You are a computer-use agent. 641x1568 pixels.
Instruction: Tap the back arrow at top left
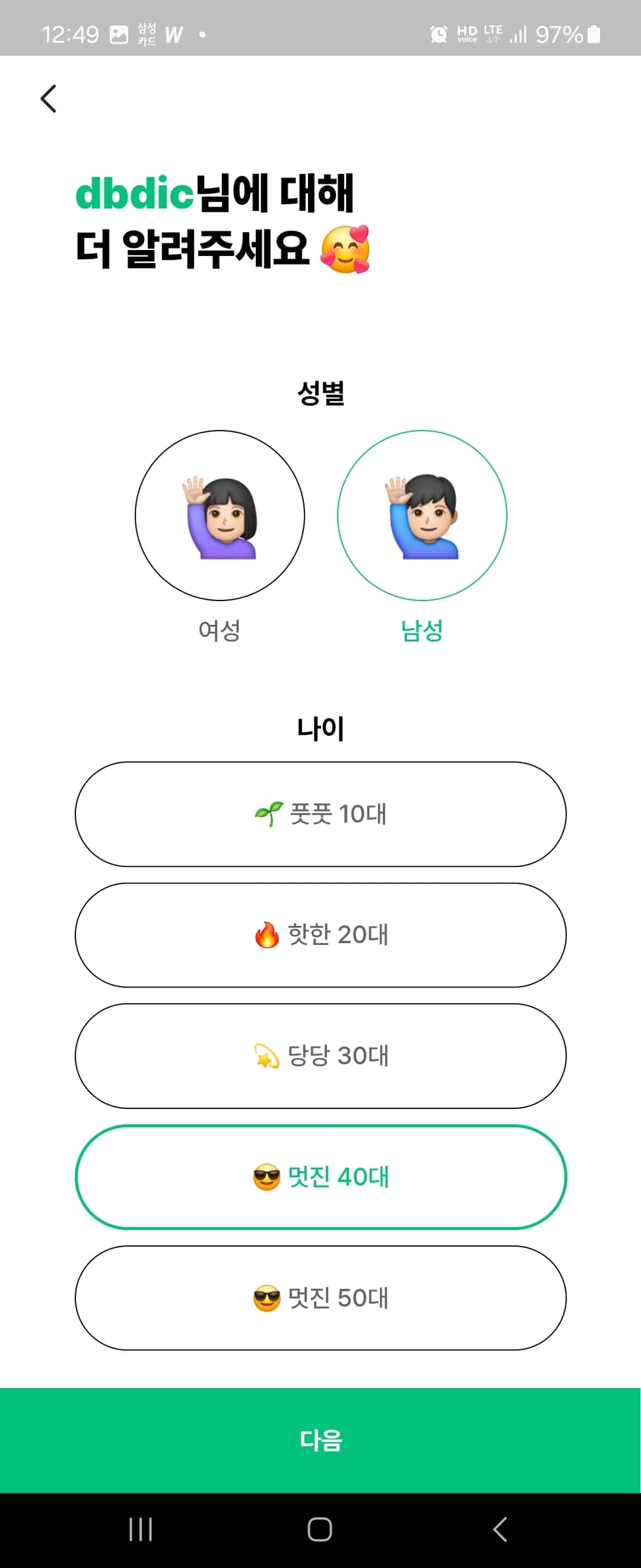47,98
